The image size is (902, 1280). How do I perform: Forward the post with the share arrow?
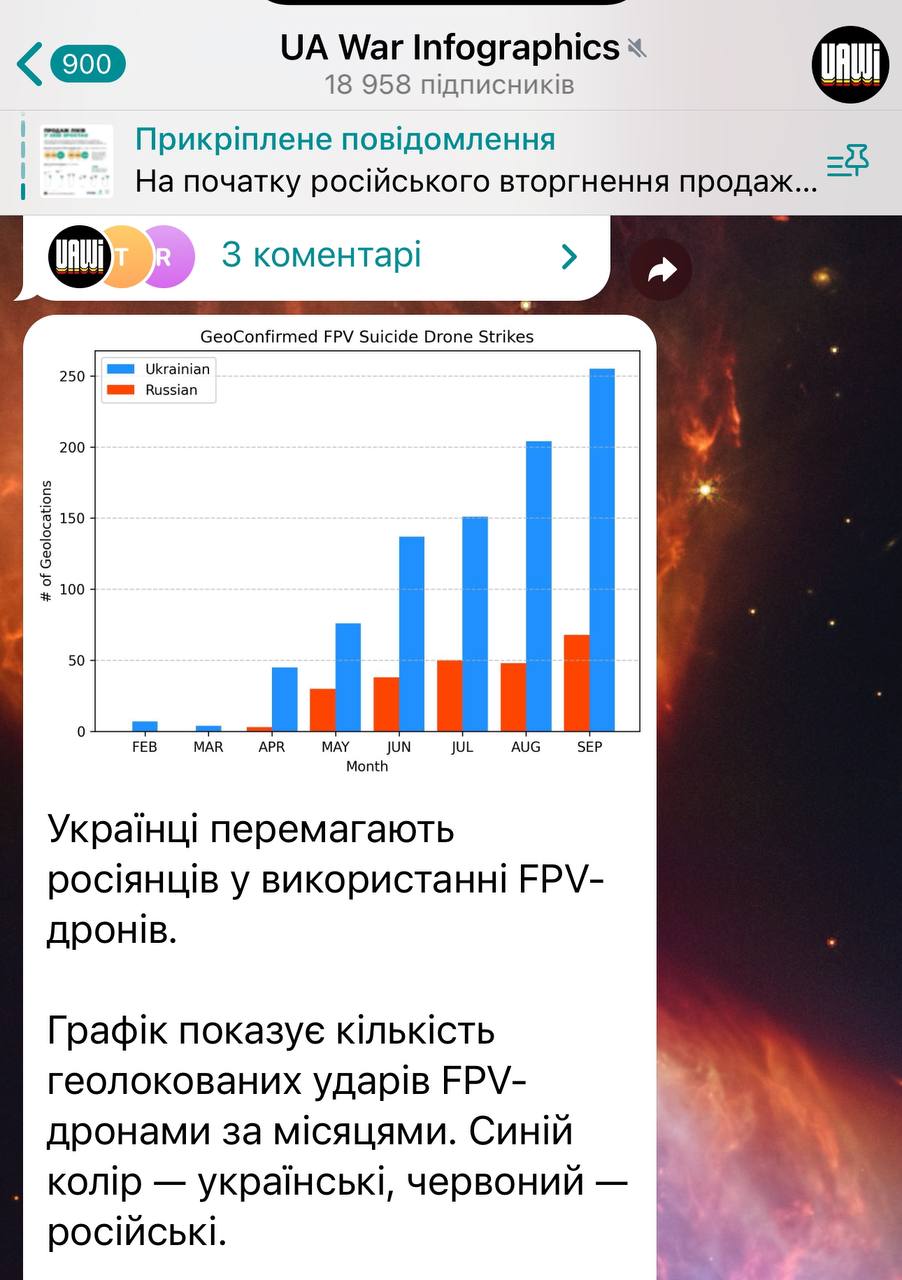(x=661, y=270)
